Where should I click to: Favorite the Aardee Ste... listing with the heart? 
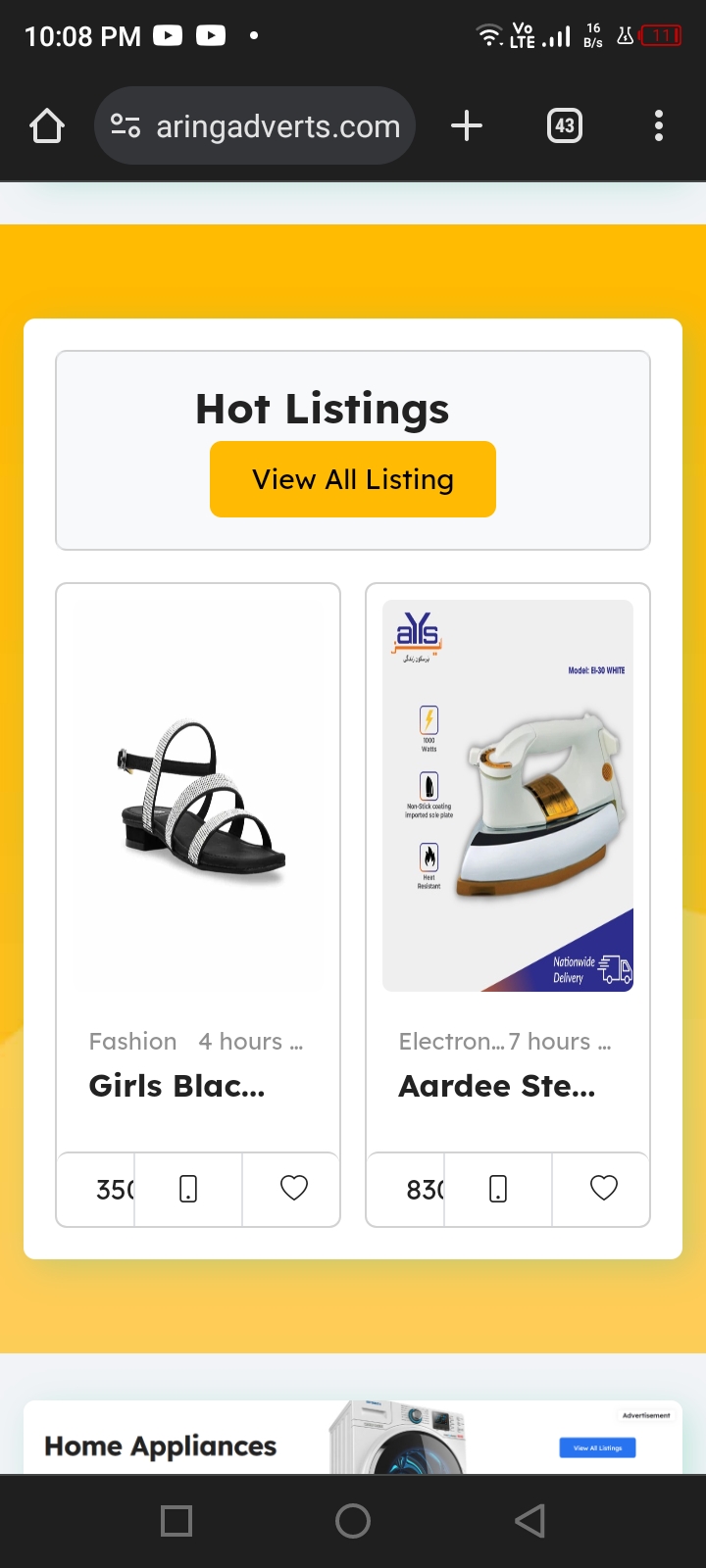click(603, 1189)
